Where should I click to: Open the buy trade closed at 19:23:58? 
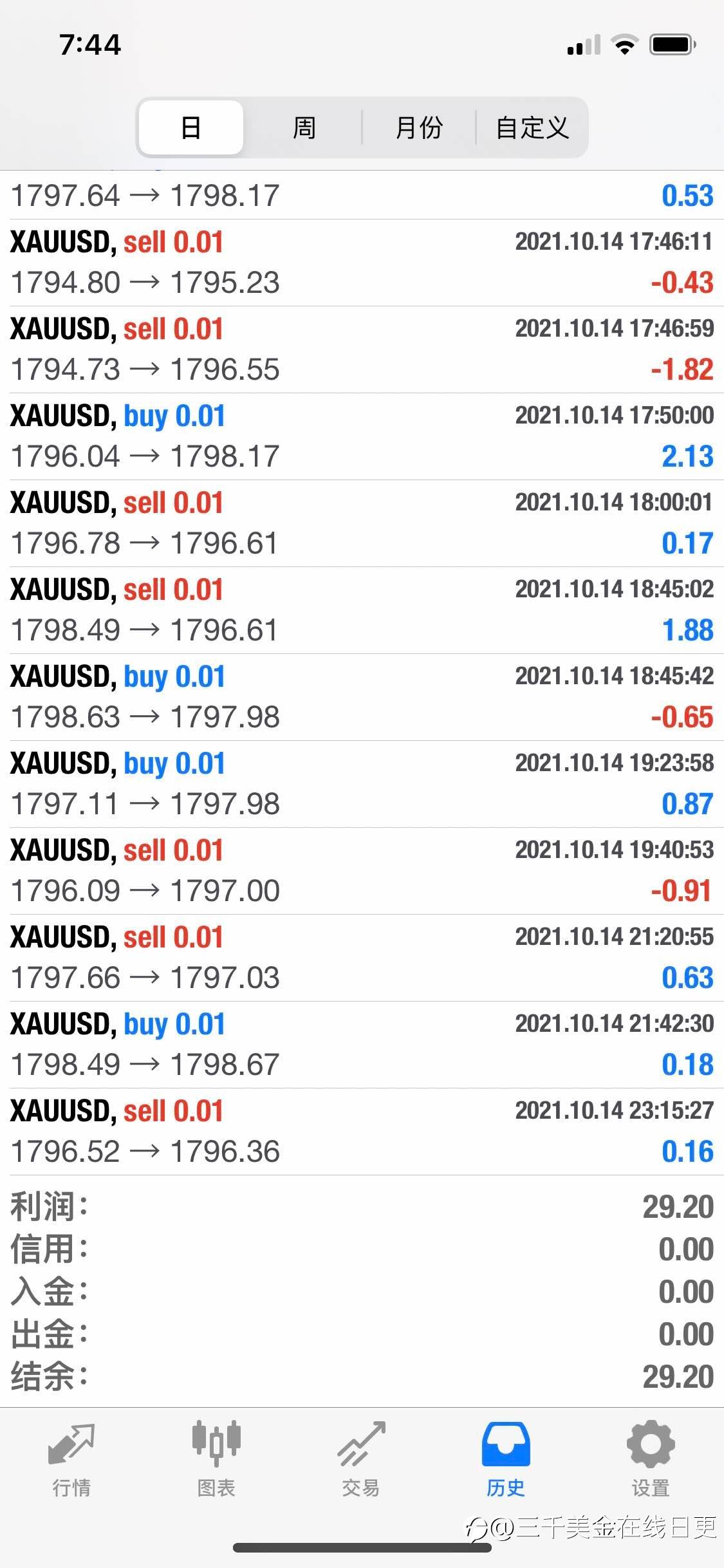(x=362, y=784)
